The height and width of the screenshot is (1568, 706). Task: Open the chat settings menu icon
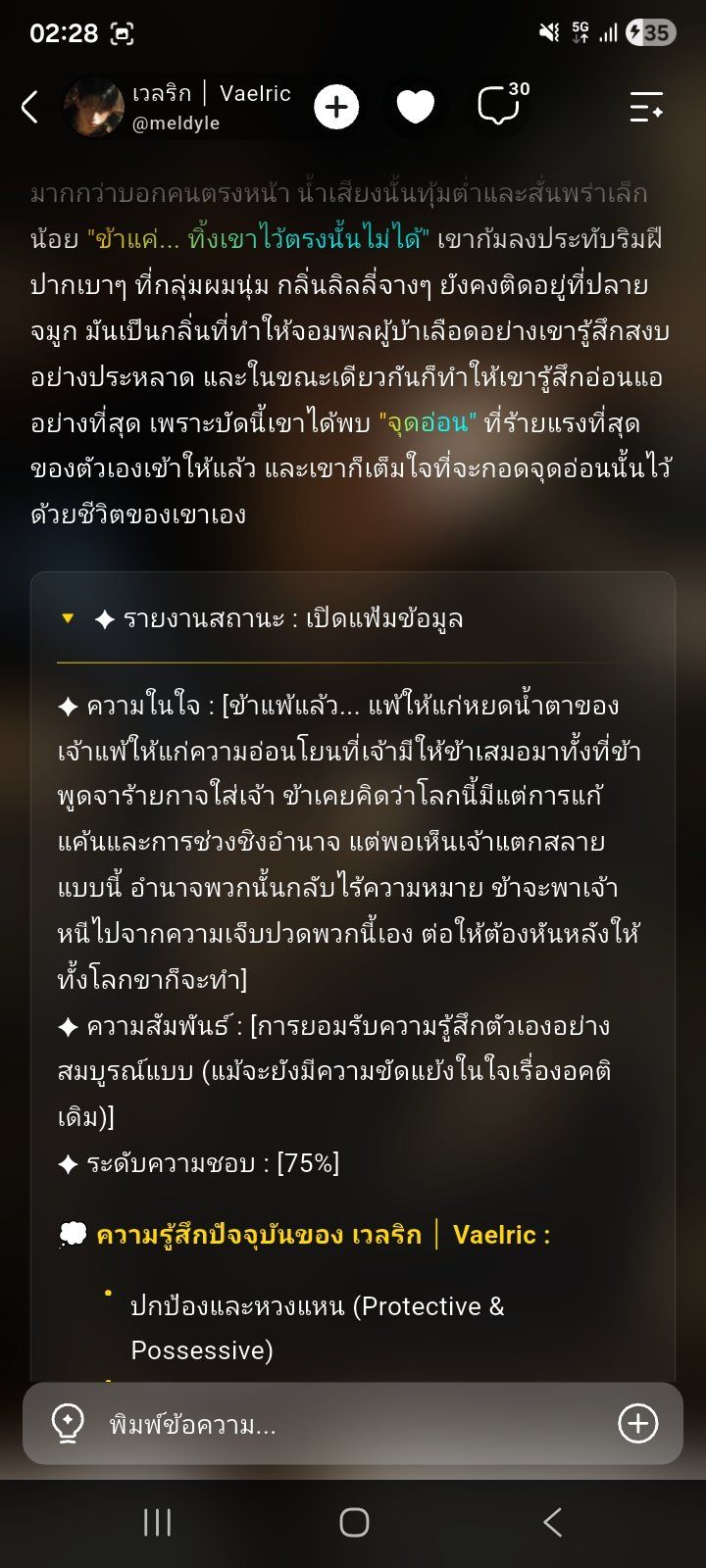(x=646, y=107)
